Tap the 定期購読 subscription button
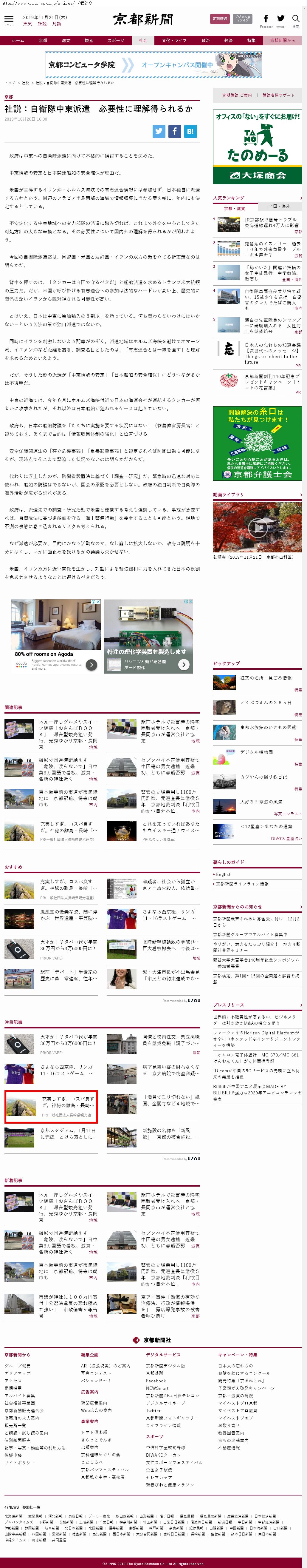Image resolution: width=307 pixels, height=1568 pixels. tap(219, 19)
